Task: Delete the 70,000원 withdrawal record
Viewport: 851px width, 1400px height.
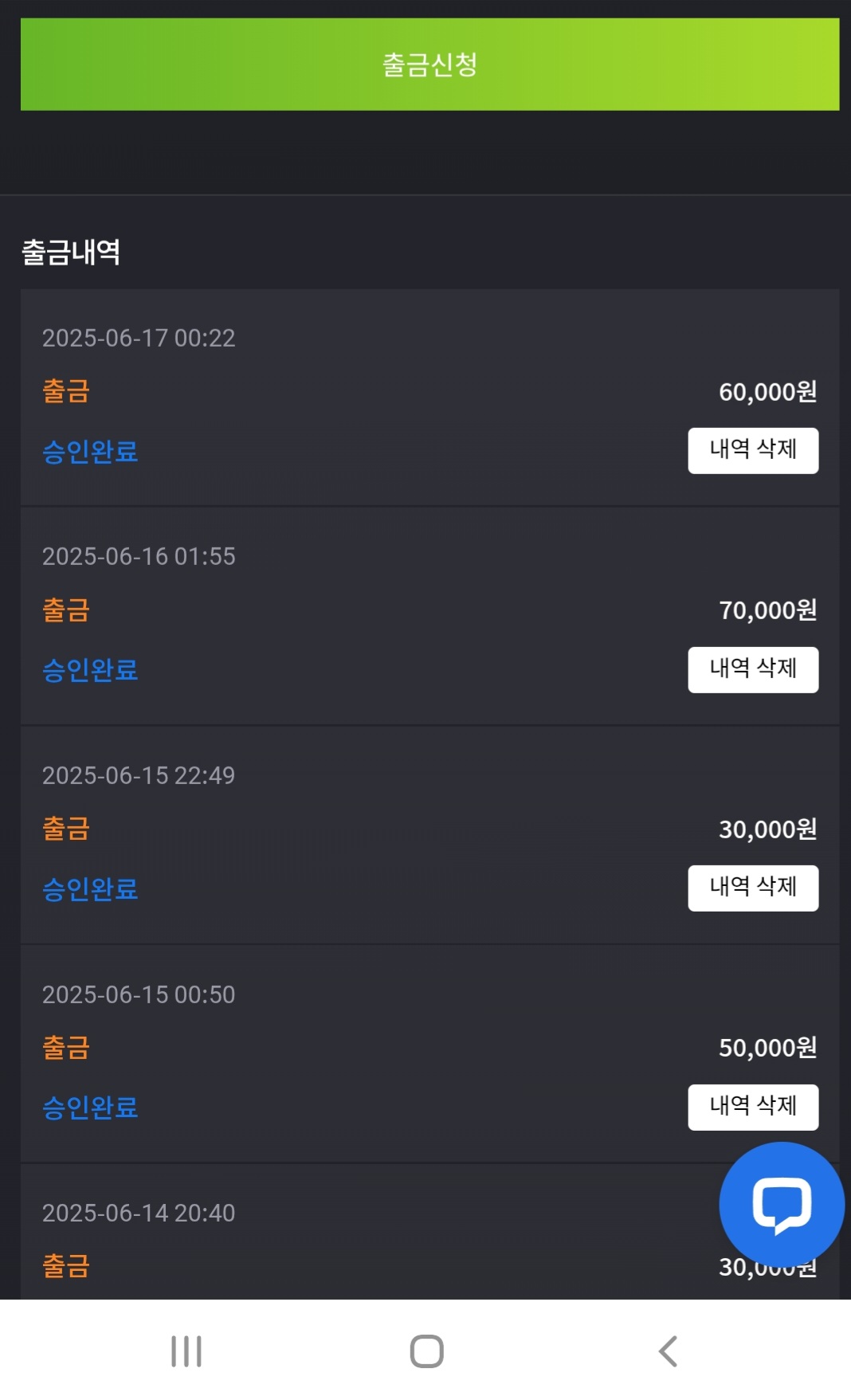Action: pyautogui.click(x=753, y=670)
